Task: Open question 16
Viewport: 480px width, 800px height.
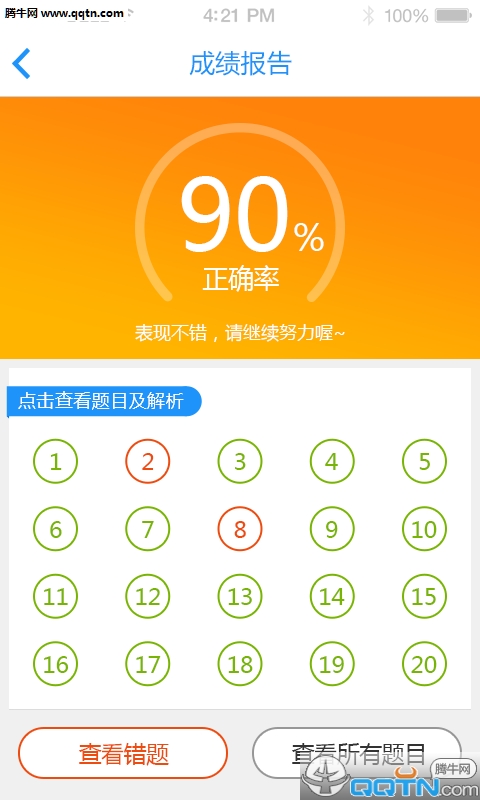Action: click(x=56, y=664)
